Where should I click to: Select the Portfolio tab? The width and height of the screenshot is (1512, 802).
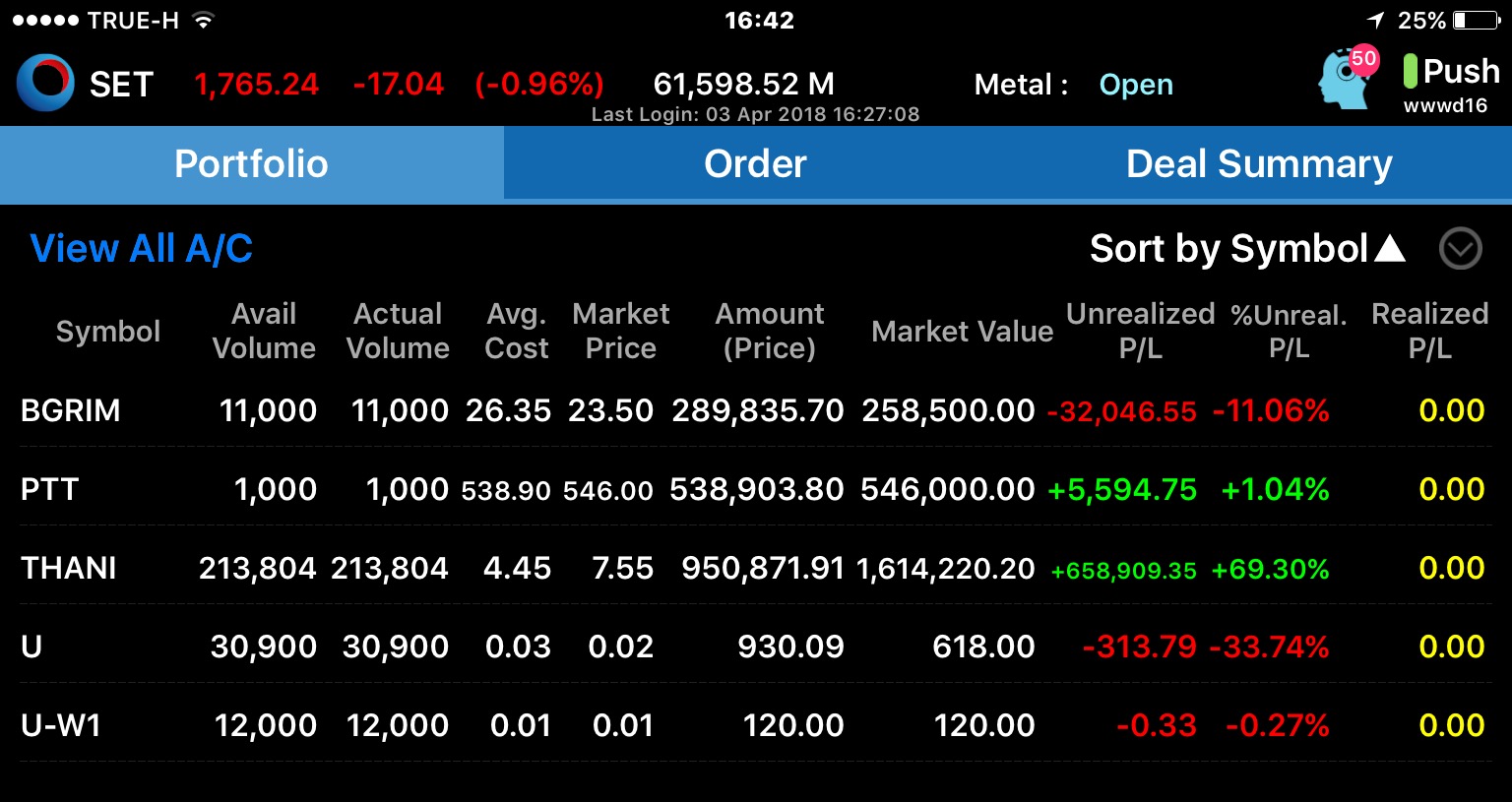[x=251, y=164]
